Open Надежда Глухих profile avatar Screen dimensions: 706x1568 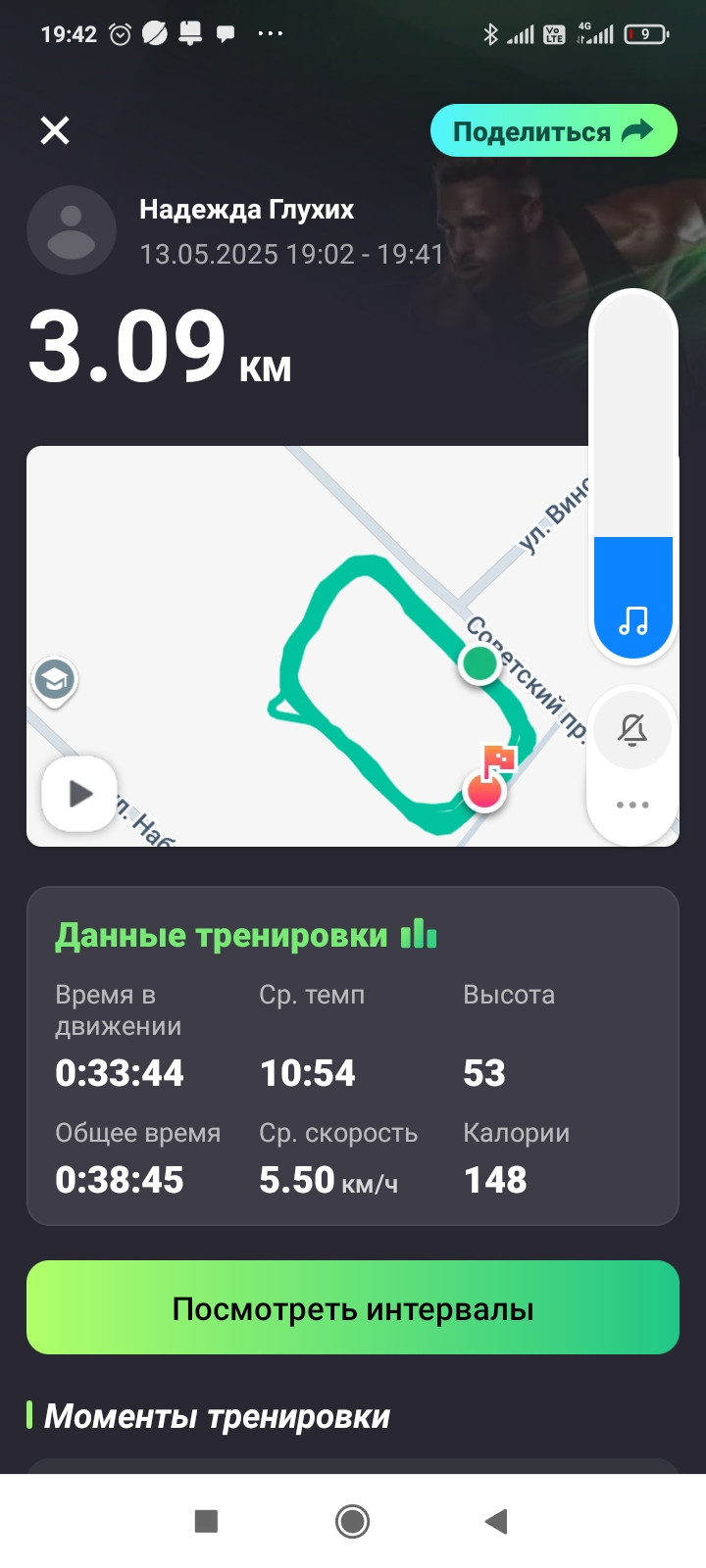(x=72, y=230)
